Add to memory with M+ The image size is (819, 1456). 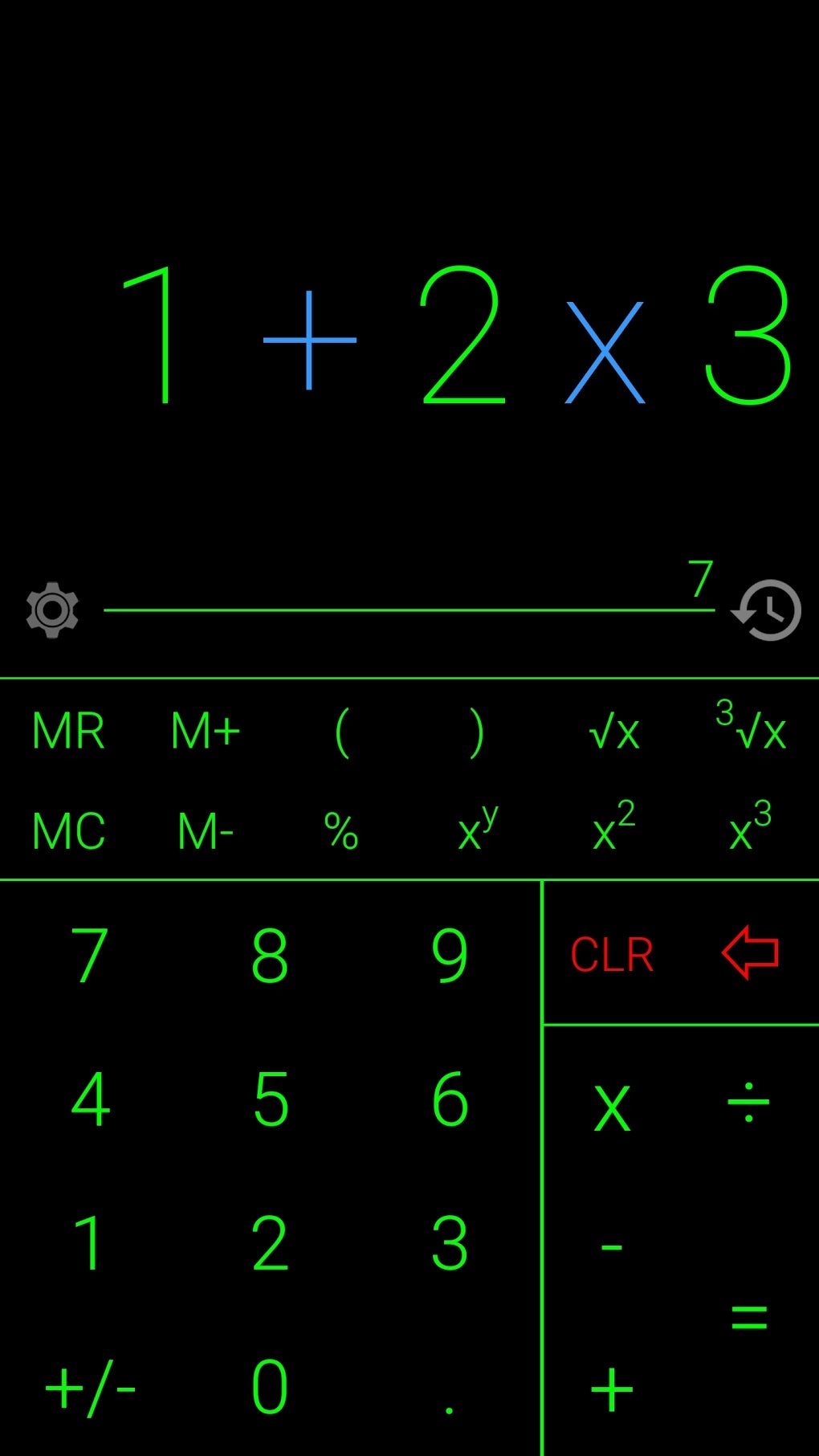pyautogui.click(x=205, y=731)
